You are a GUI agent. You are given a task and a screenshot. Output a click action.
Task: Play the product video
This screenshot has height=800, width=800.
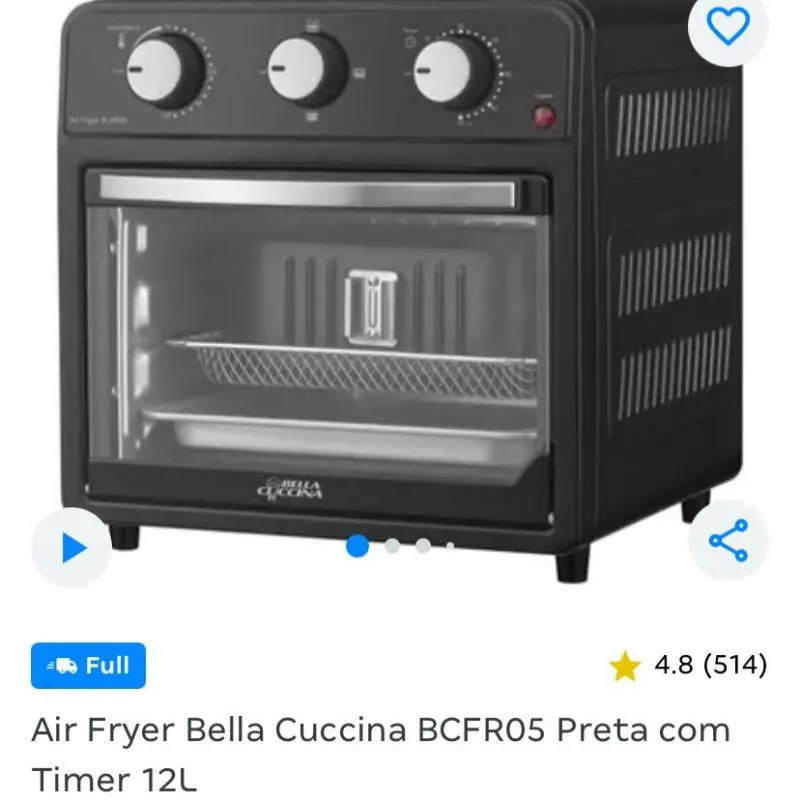pos(72,547)
